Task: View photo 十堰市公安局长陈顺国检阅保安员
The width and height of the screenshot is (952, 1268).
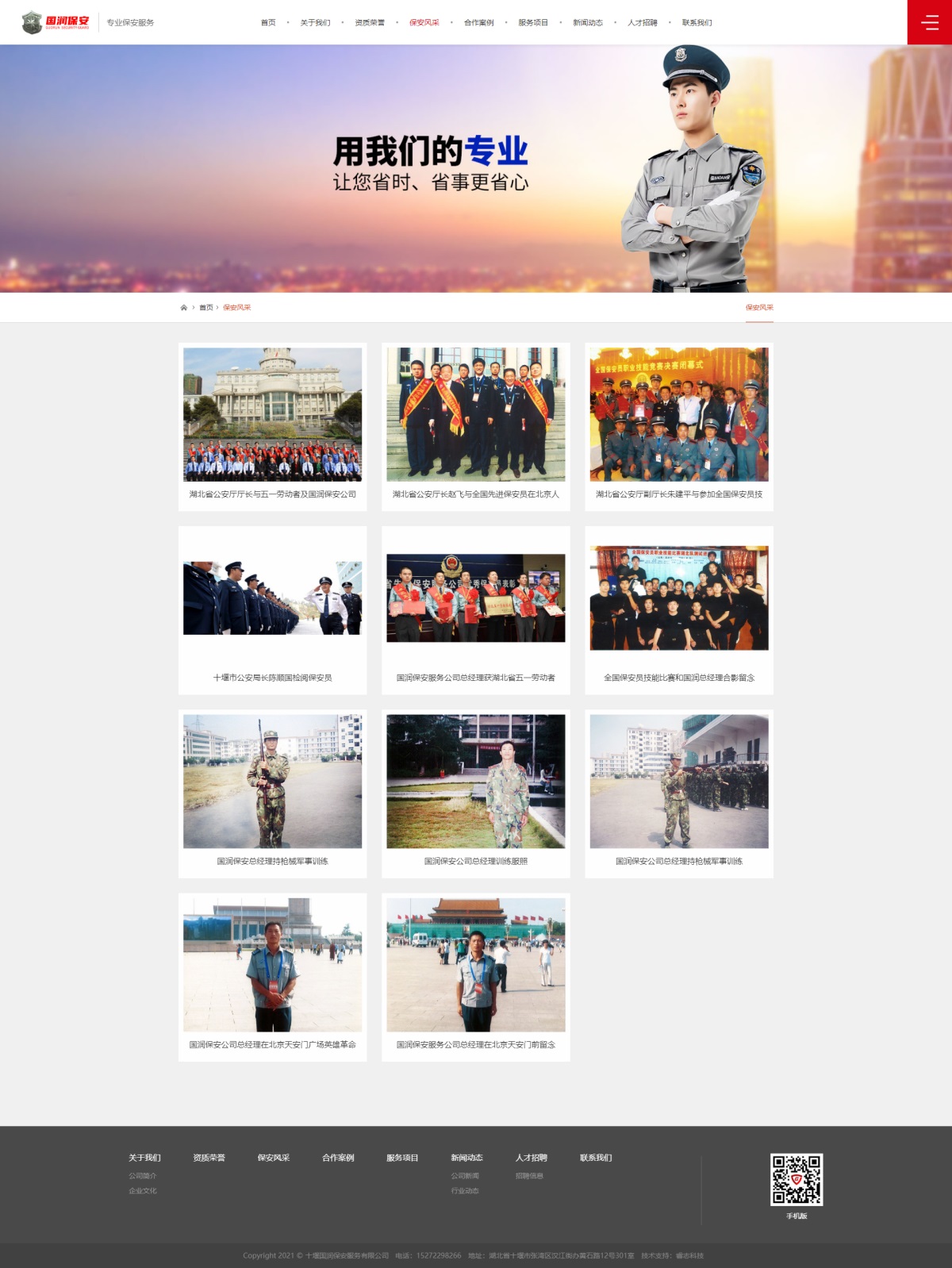Action: tap(272, 598)
